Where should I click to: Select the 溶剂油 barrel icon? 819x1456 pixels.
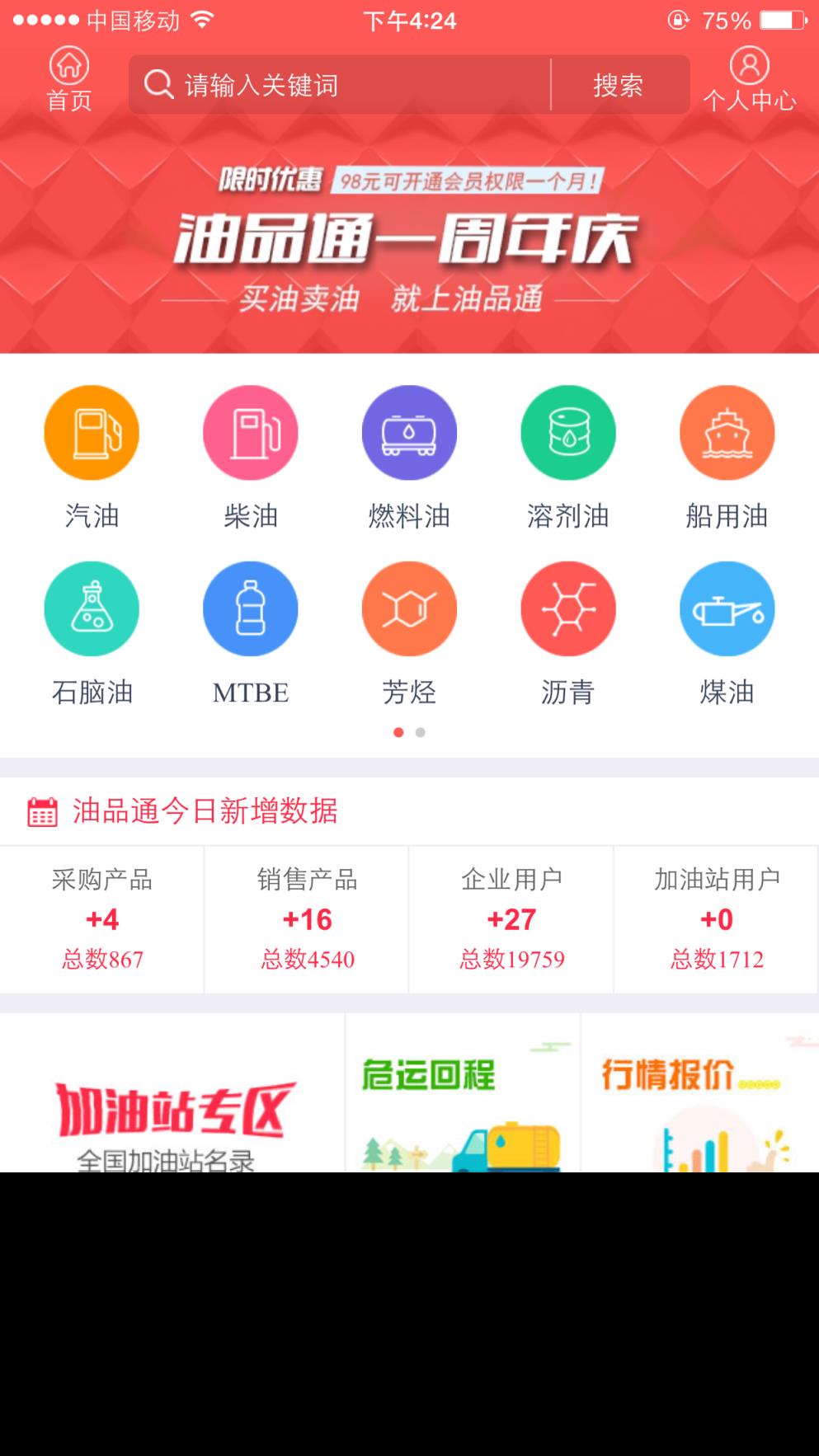[568, 432]
